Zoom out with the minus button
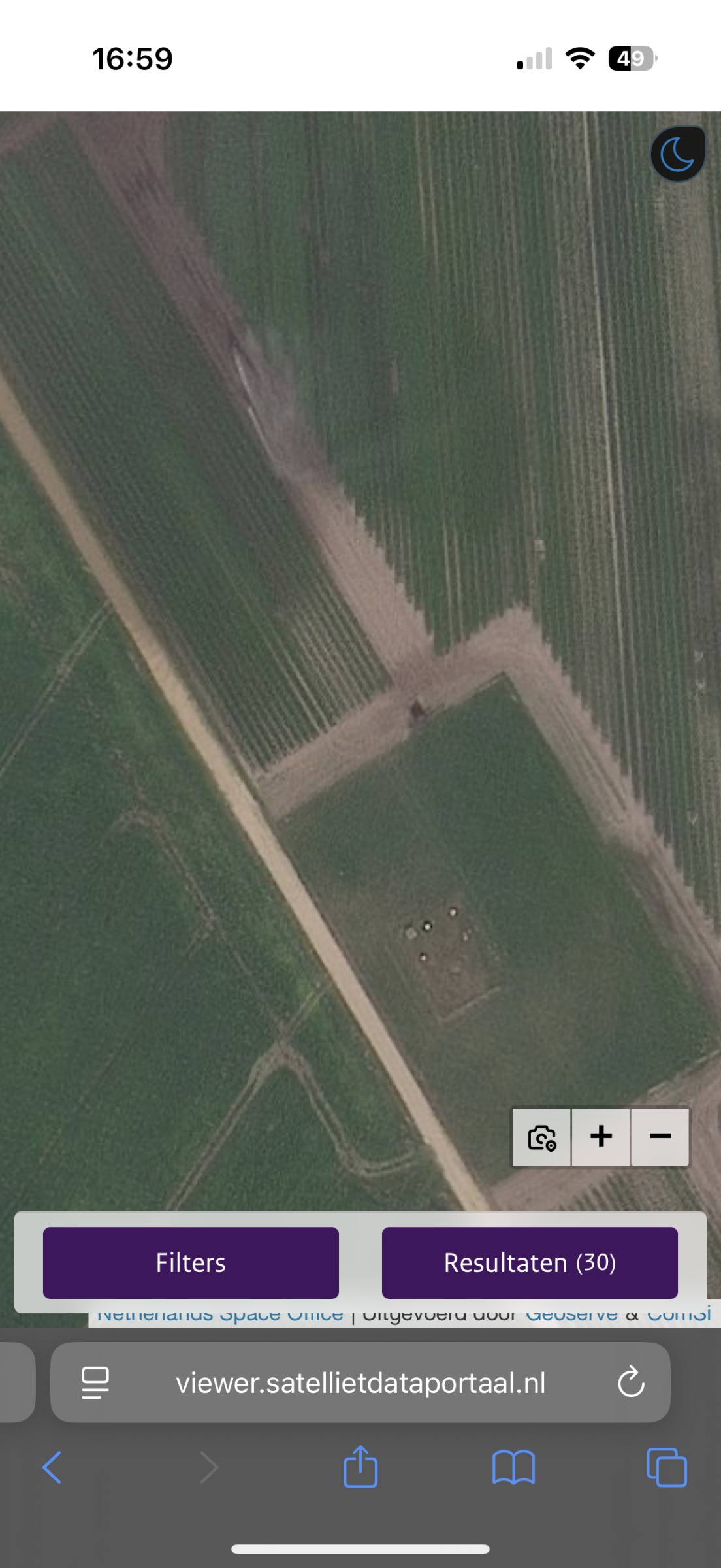Image resolution: width=721 pixels, height=1568 pixels. [660, 1137]
